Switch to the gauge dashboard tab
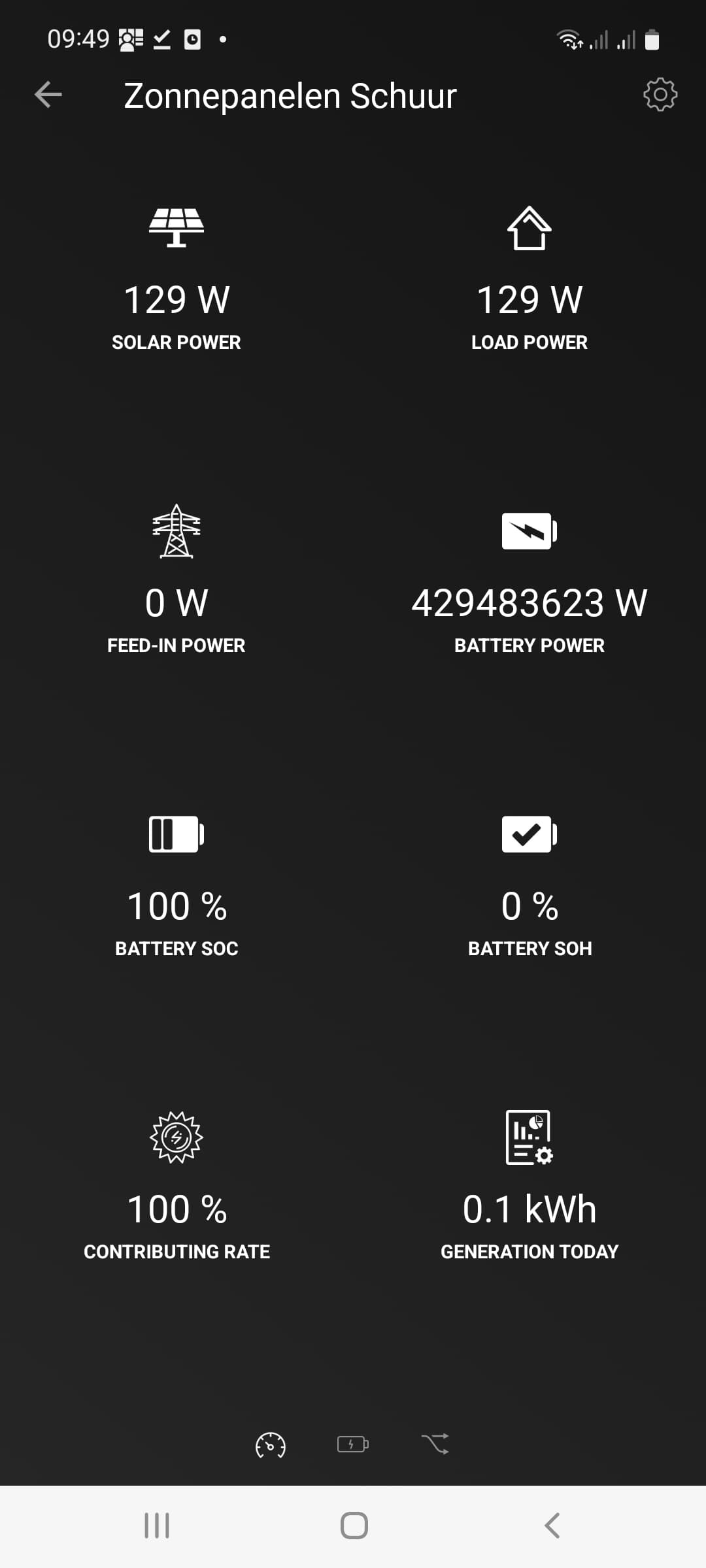Viewport: 706px width, 1568px height. pyautogui.click(x=270, y=1445)
